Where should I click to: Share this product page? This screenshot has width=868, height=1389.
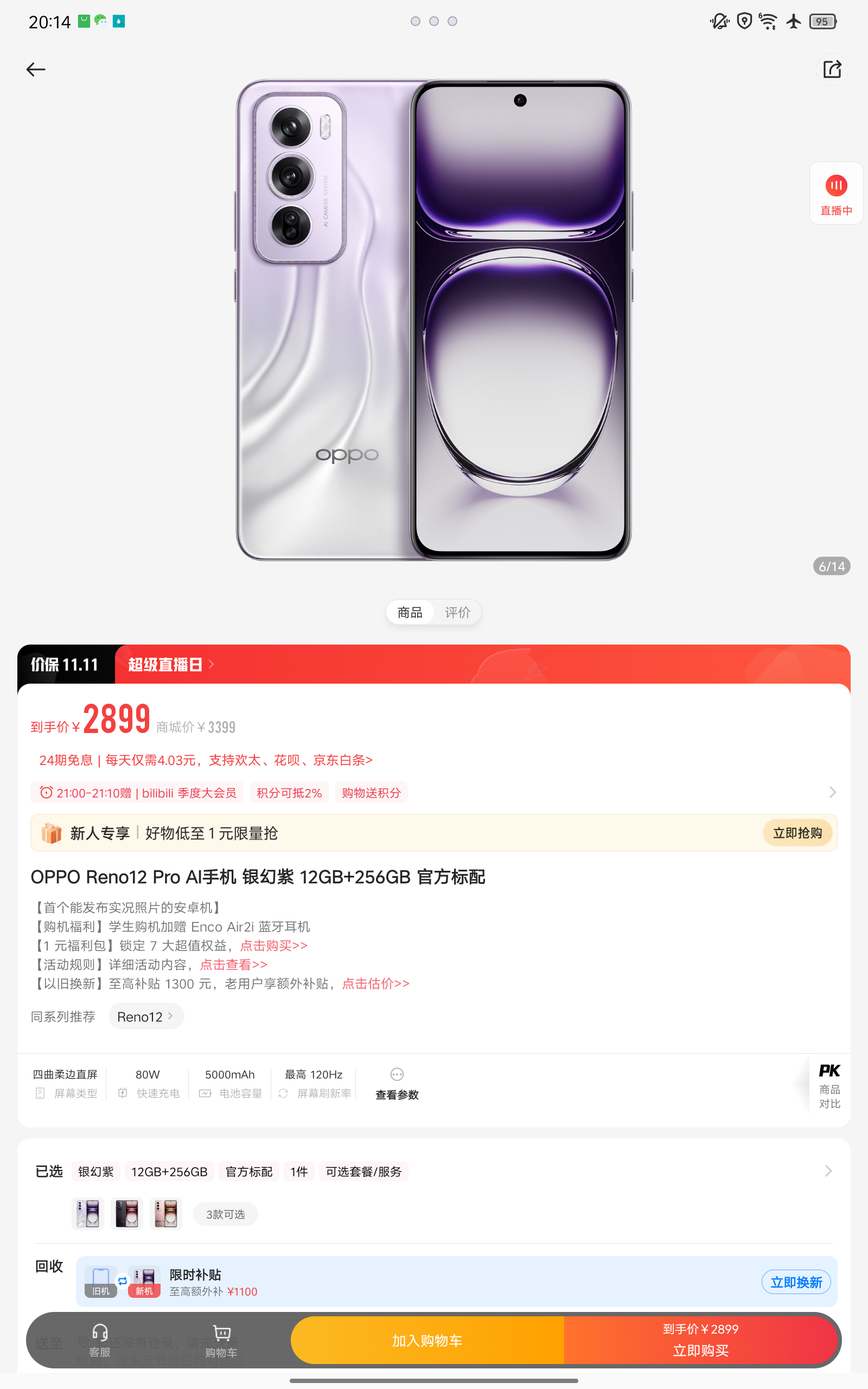coord(832,69)
